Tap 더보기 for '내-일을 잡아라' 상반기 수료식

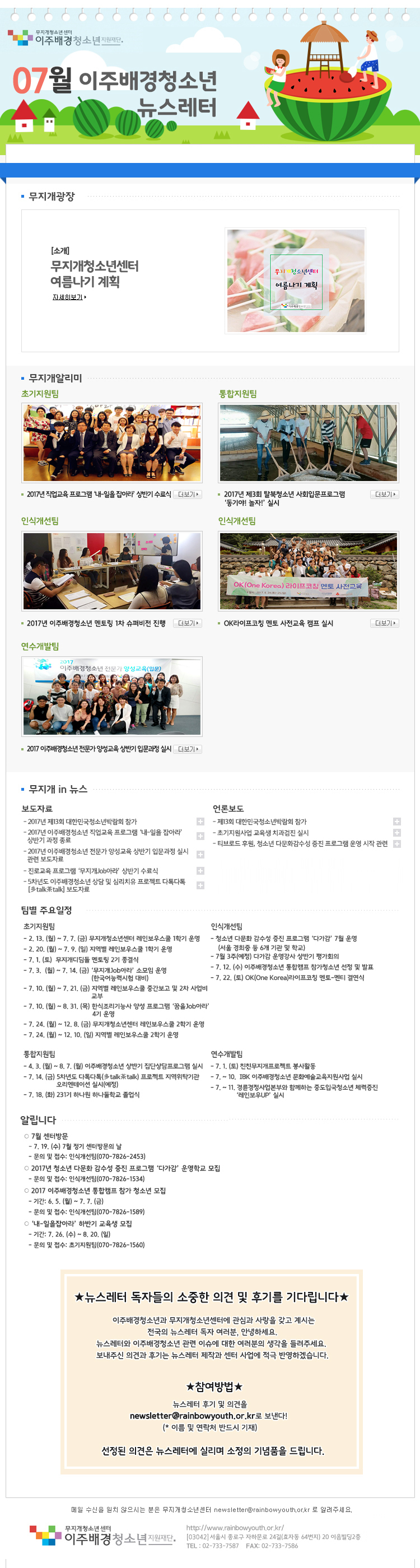(x=188, y=494)
